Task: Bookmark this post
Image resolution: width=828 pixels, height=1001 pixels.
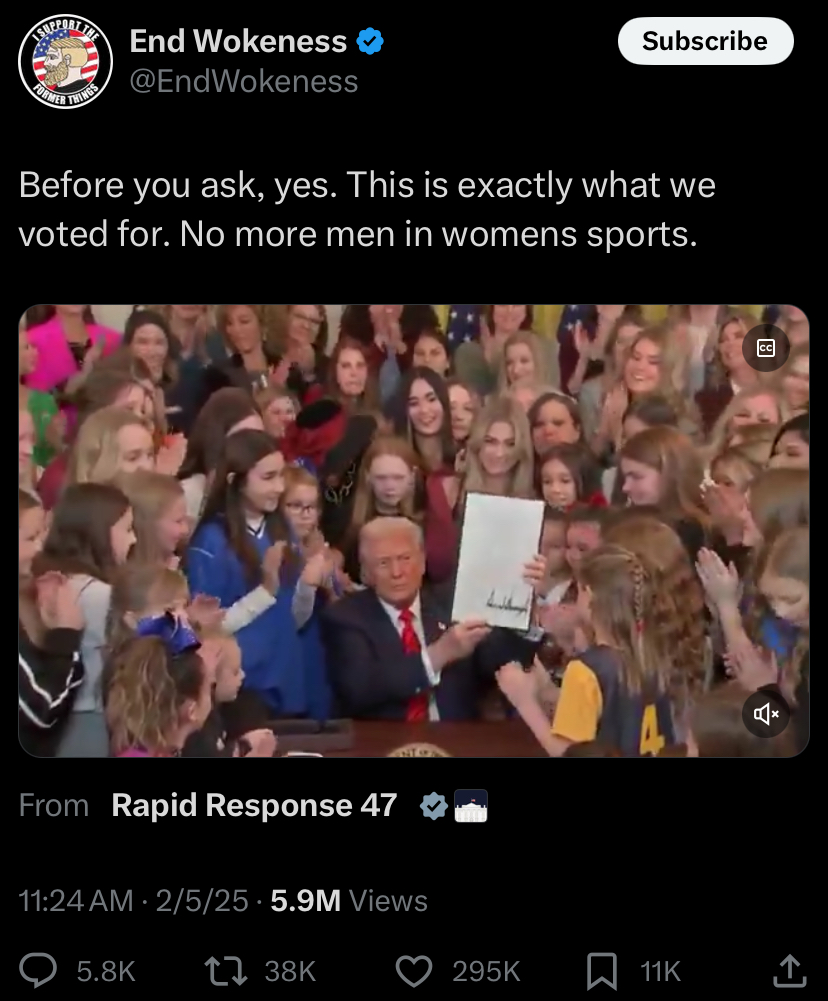Action: [x=601, y=969]
